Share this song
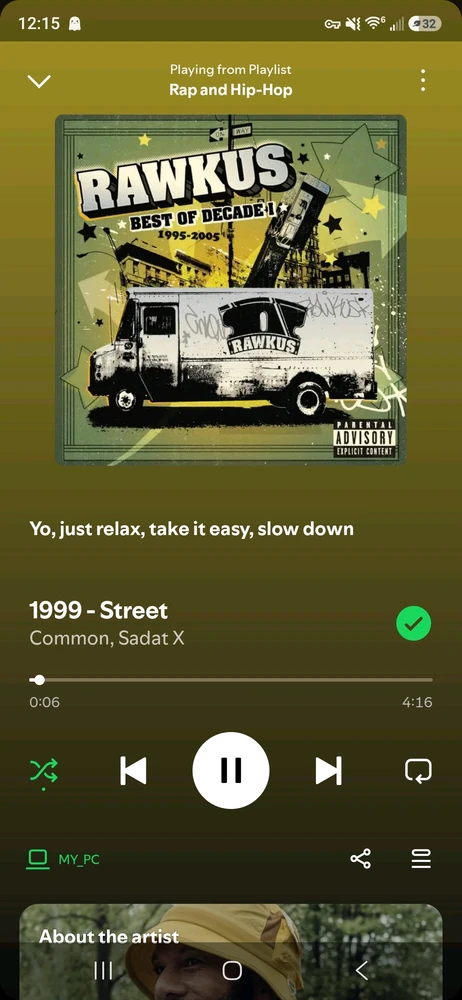The width and height of the screenshot is (462, 1000). 361,859
